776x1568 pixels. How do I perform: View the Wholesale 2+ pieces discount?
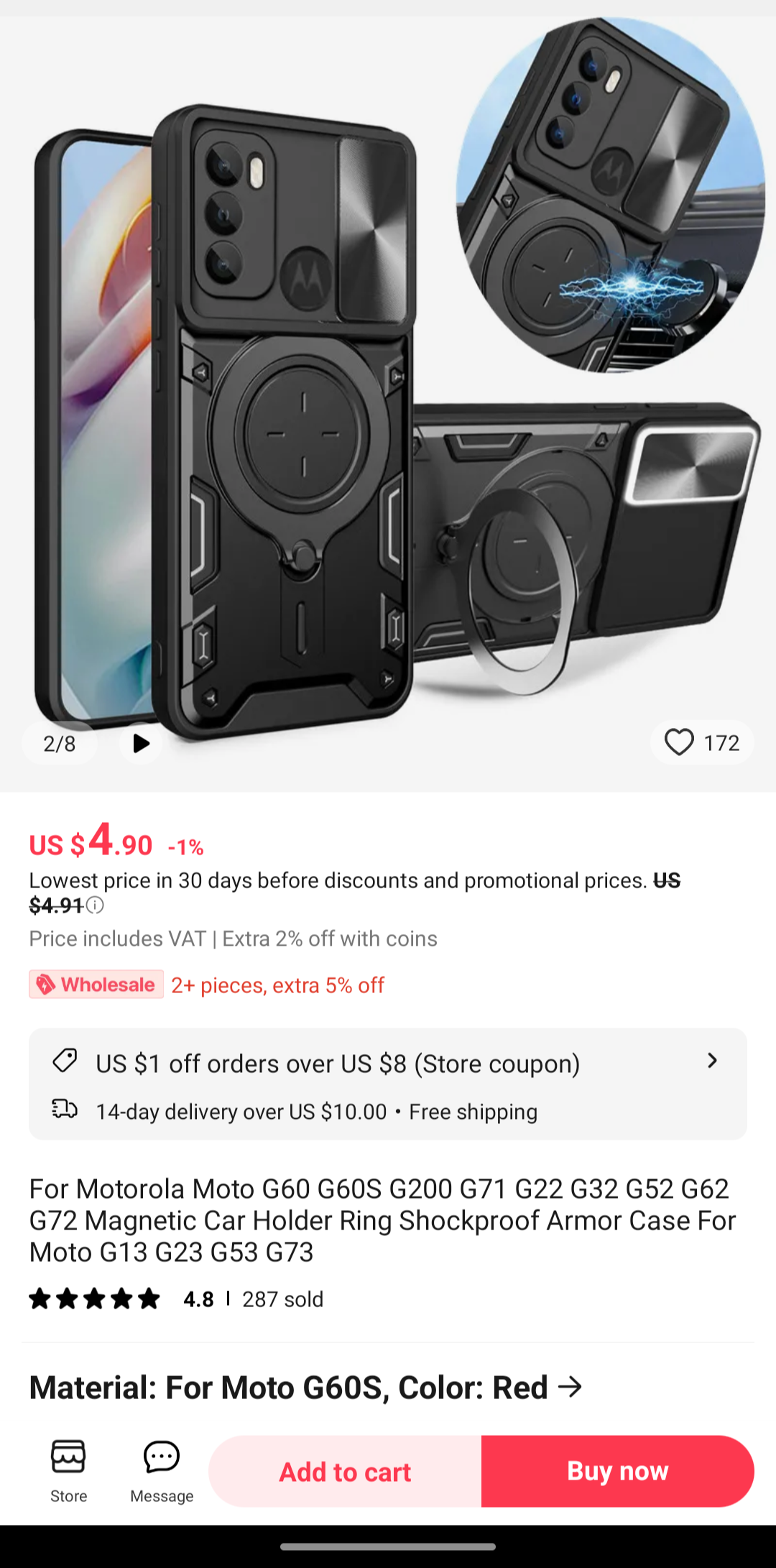point(207,984)
